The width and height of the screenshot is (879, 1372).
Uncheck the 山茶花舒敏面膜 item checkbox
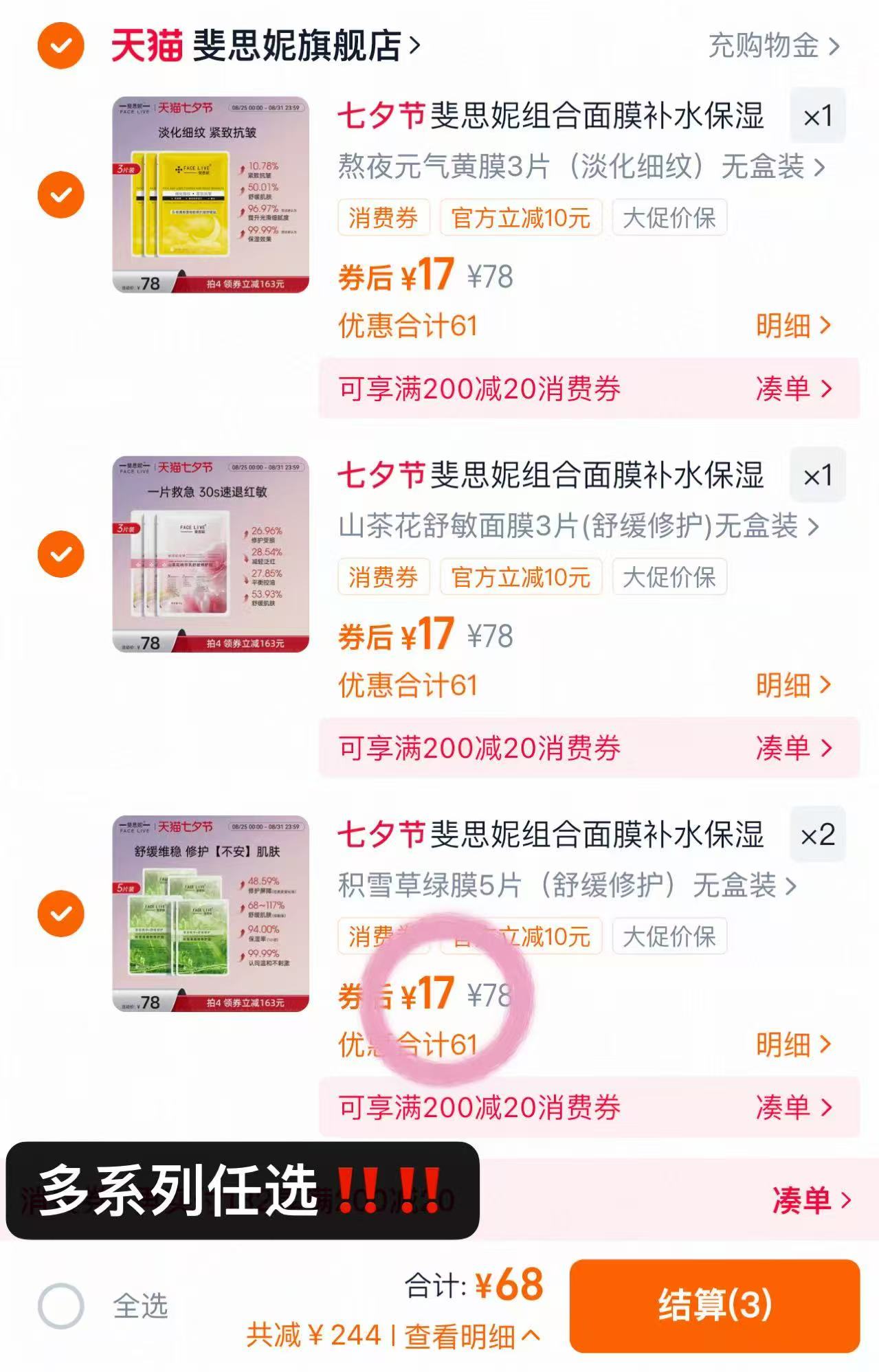61,553
